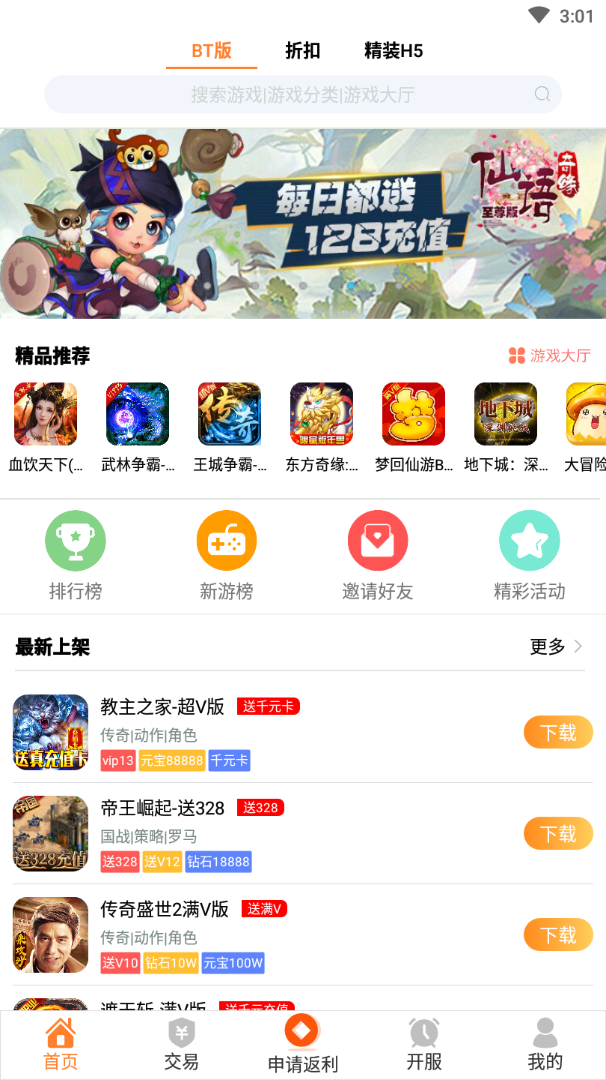The image size is (606, 1080).
Task: Go to the 交易 tab
Action: (181, 1044)
